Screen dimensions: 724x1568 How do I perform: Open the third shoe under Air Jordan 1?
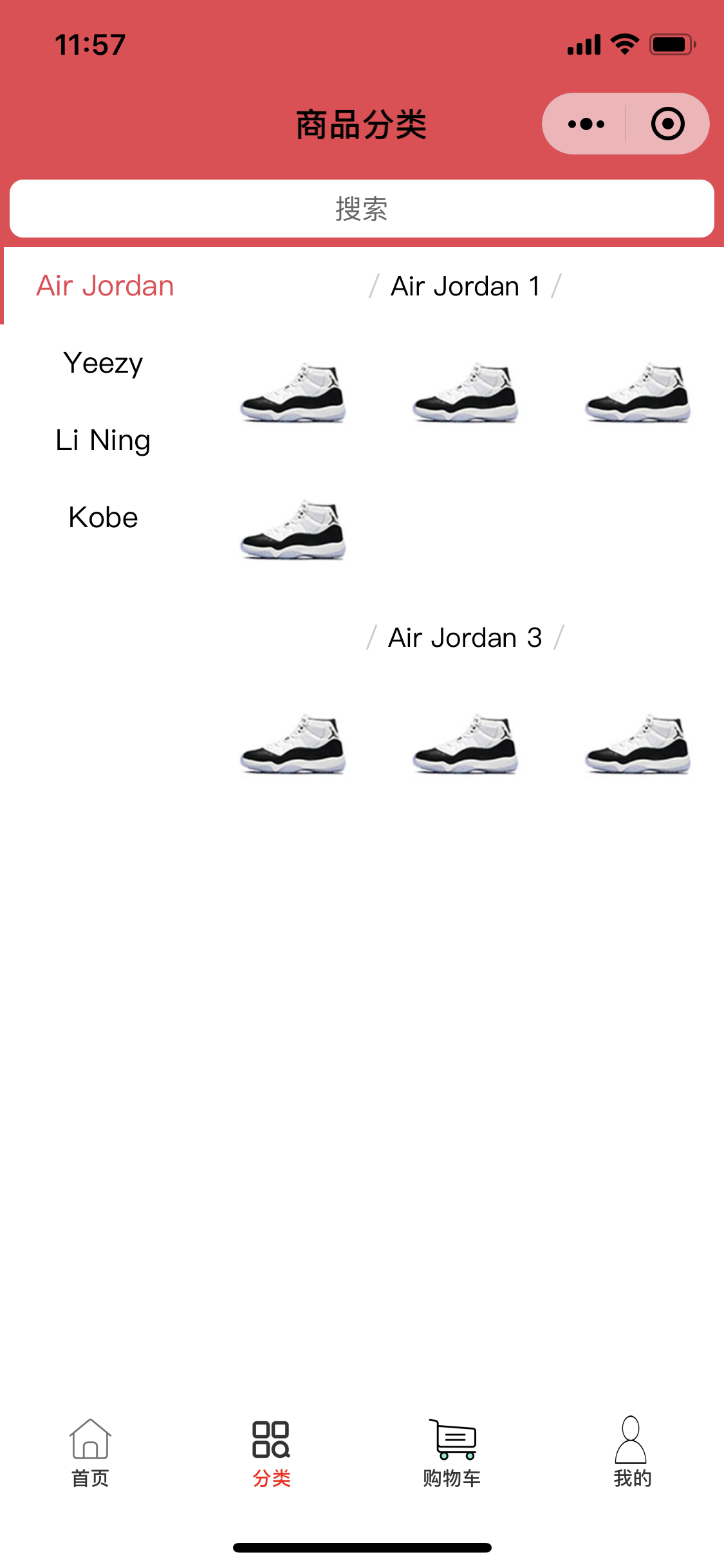(x=638, y=393)
